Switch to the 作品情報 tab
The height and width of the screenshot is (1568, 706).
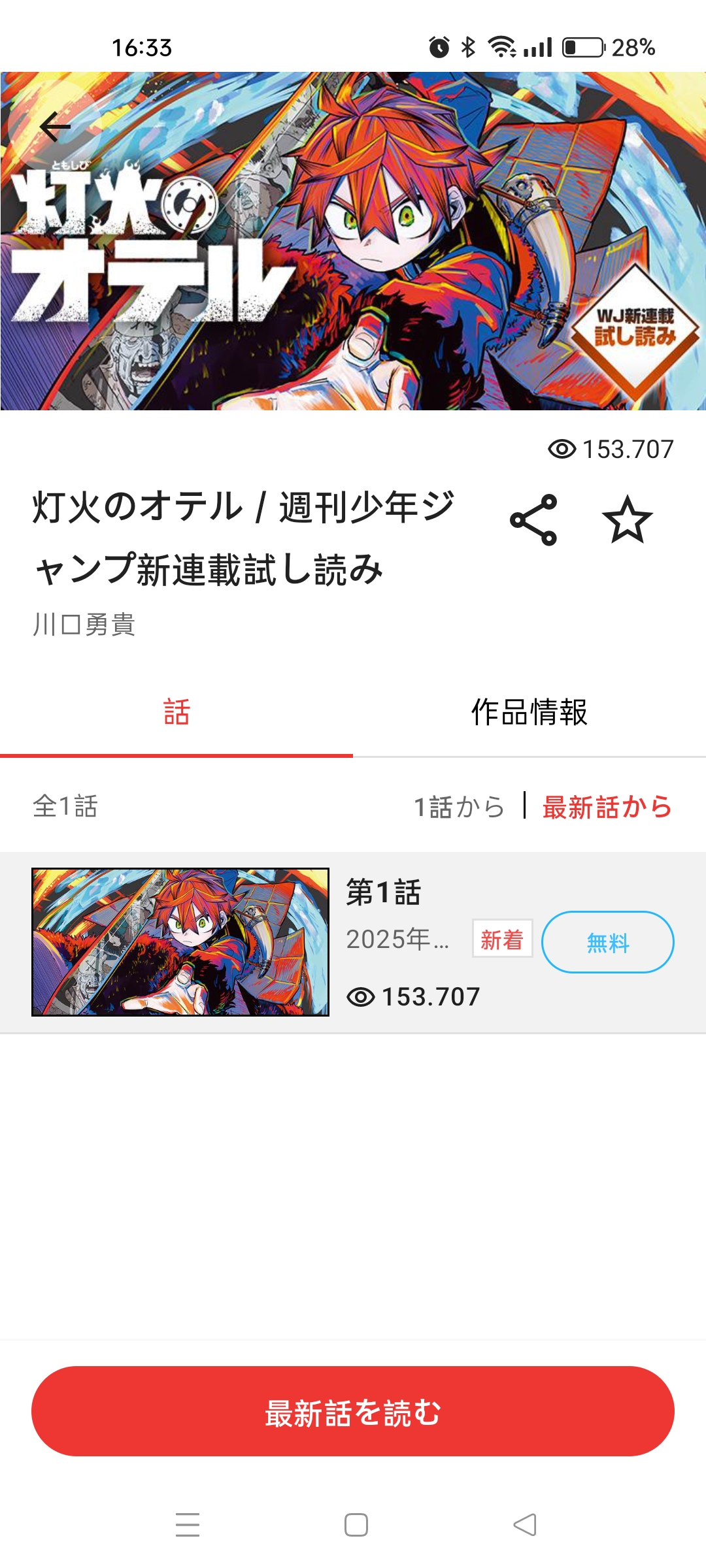tap(529, 712)
